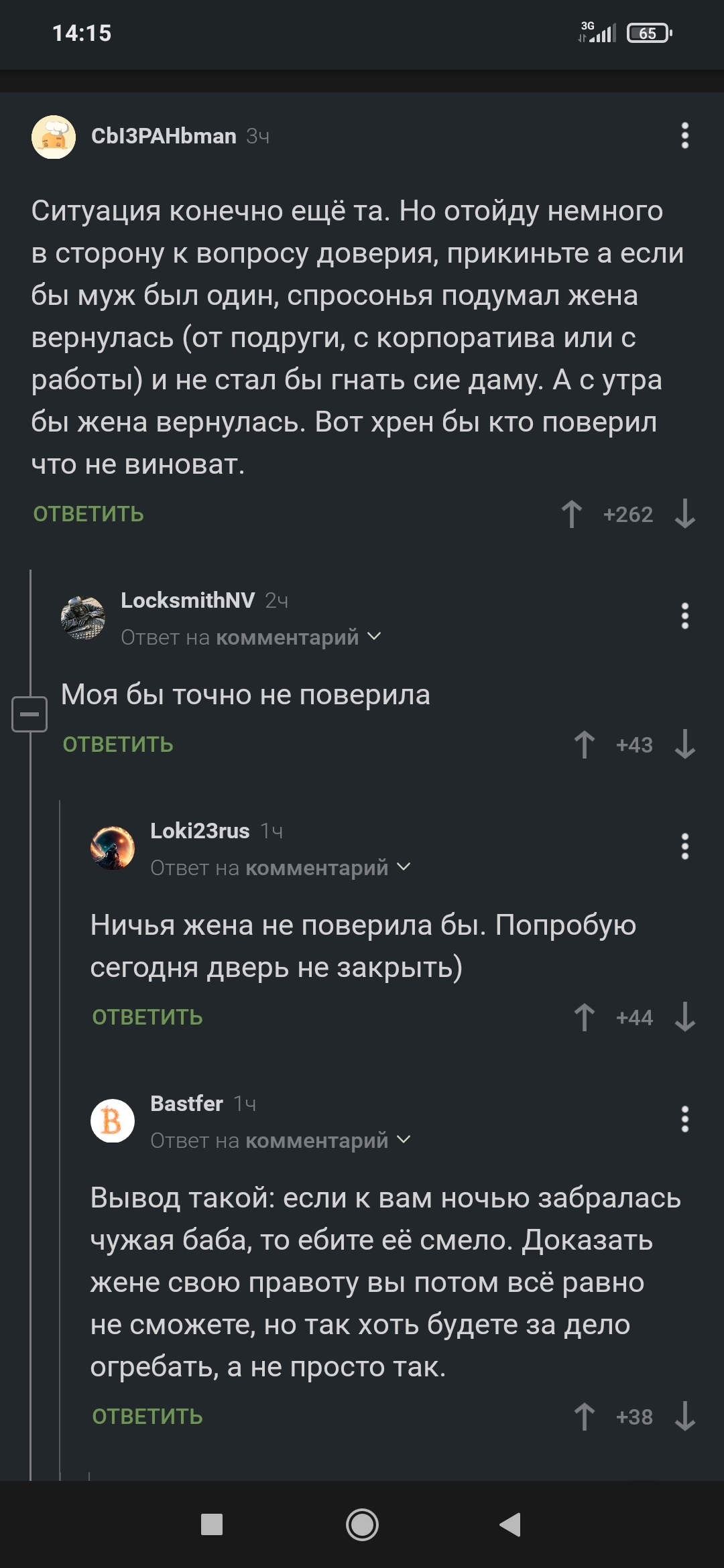The image size is (724, 1568).
Task: Open overflow menu on Loki23rus's comment
Action: coord(684,846)
